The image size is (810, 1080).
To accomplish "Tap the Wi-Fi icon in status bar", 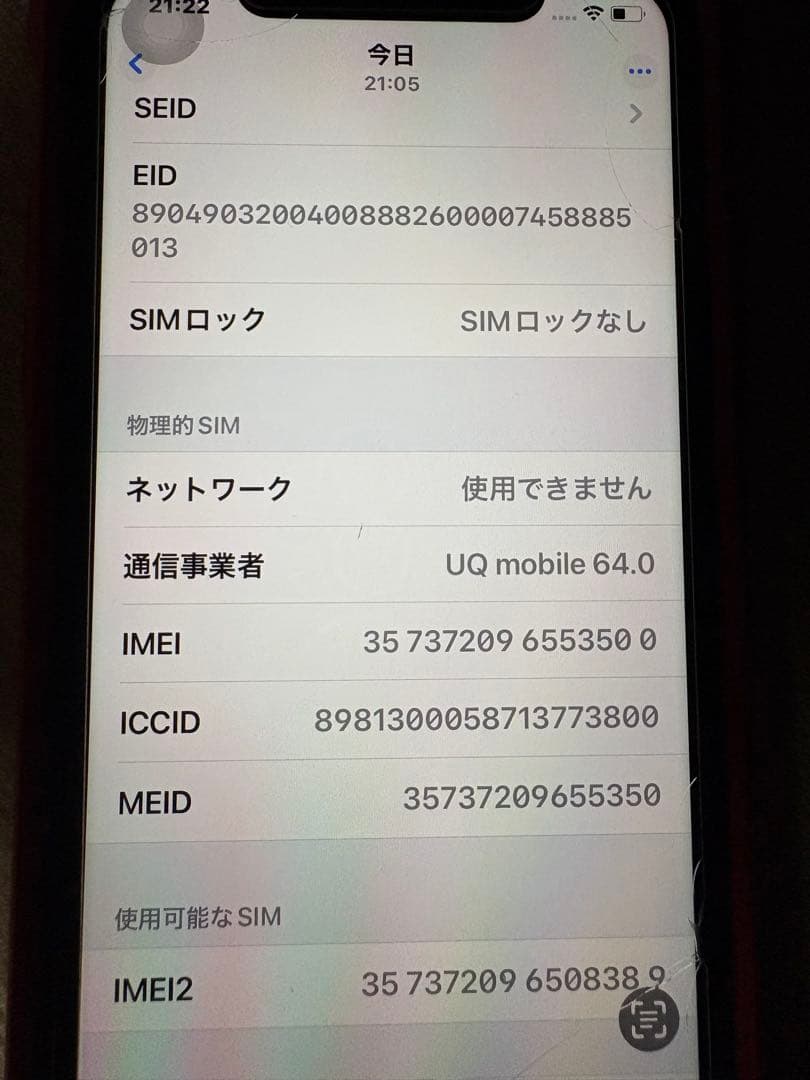I will click(594, 13).
